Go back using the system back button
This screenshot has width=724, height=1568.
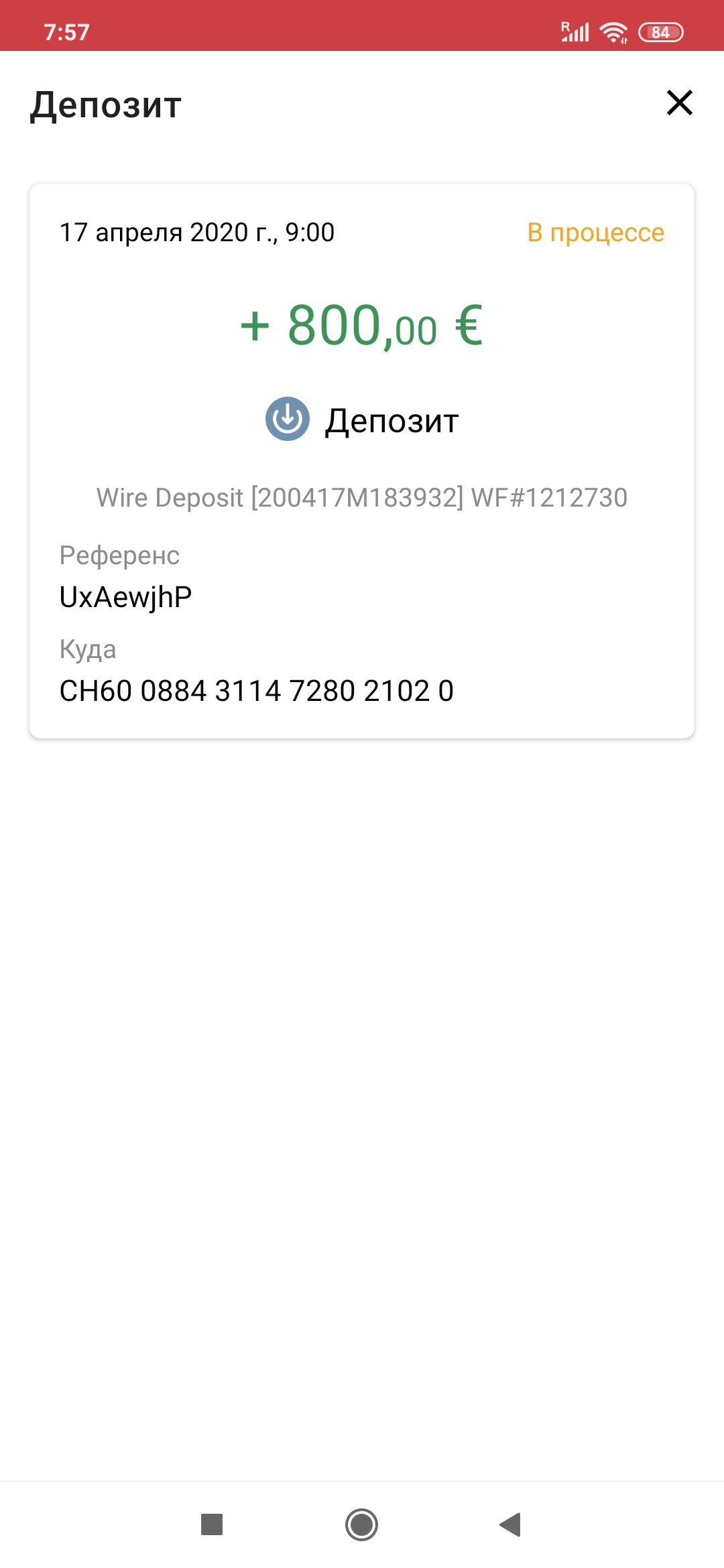(511, 1524)
